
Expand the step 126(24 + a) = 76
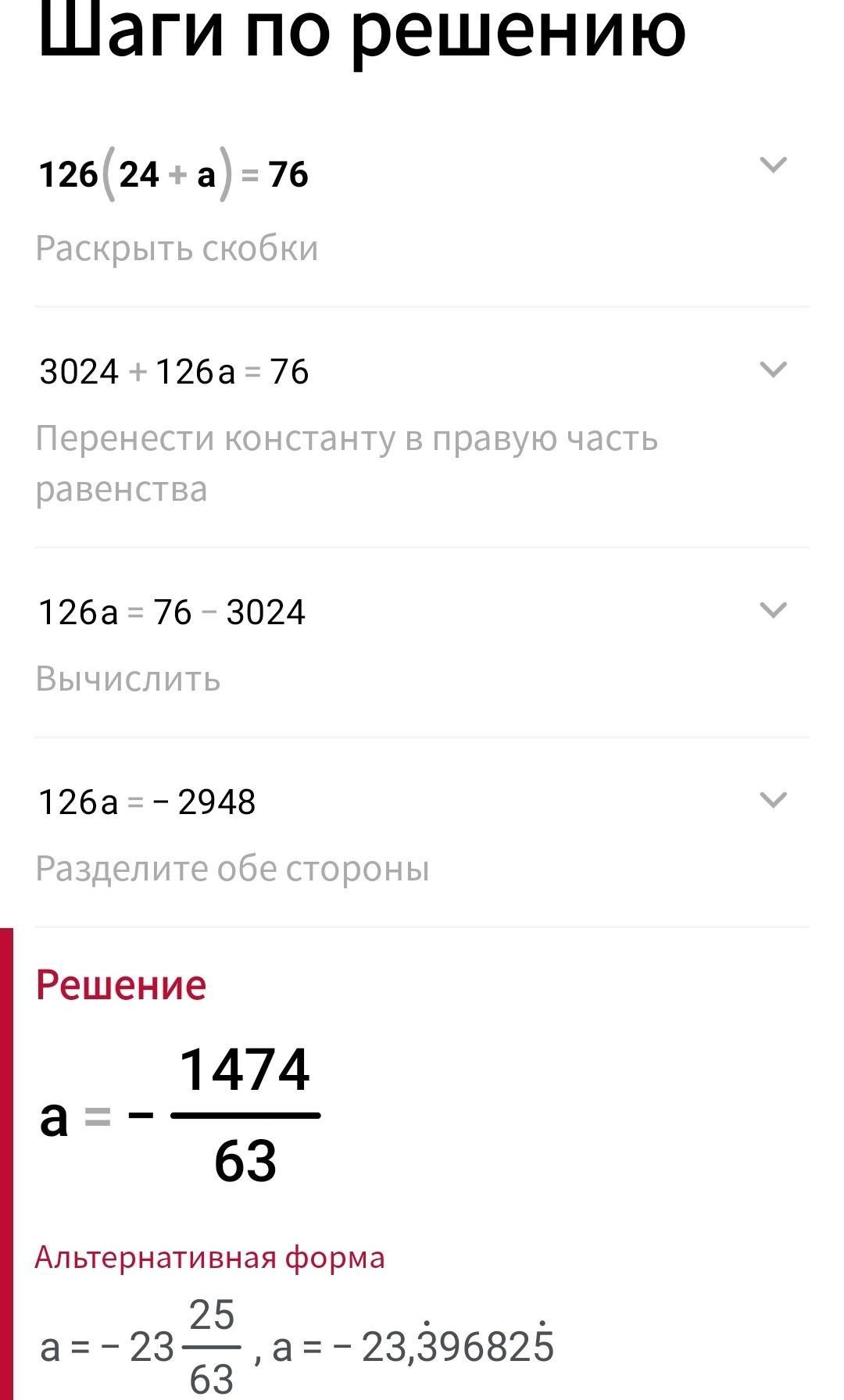click(x=773, y=165)
